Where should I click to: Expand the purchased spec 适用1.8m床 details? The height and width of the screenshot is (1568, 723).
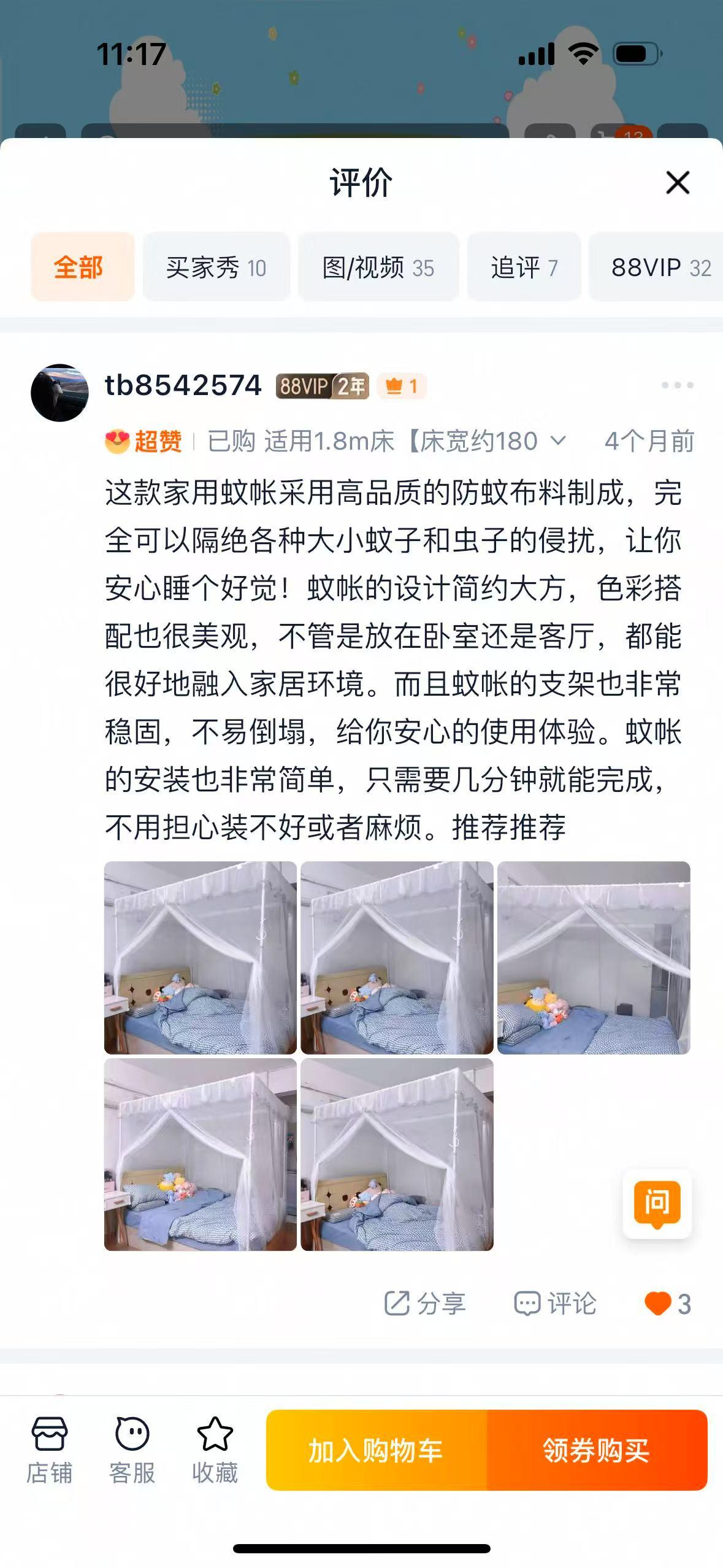558,440
